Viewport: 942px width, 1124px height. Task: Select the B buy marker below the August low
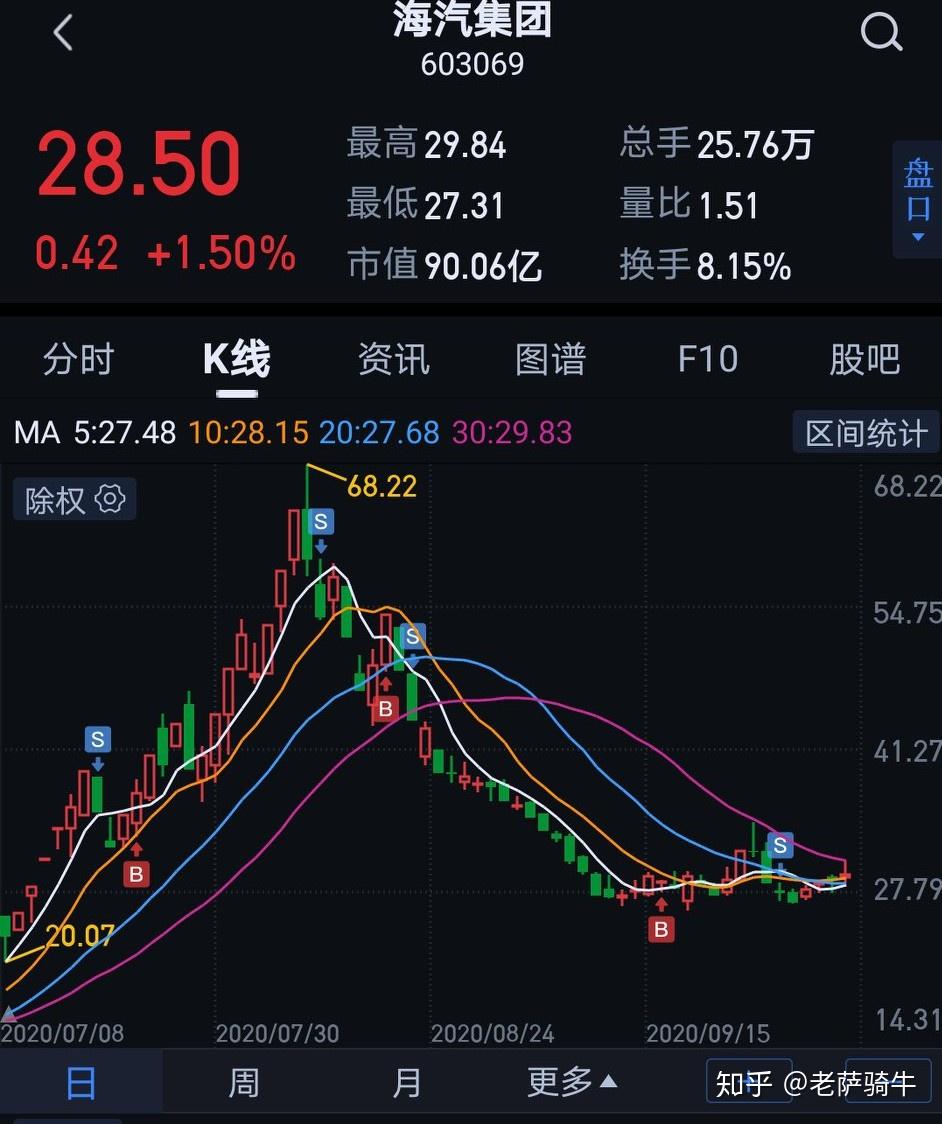coord(661,929)
